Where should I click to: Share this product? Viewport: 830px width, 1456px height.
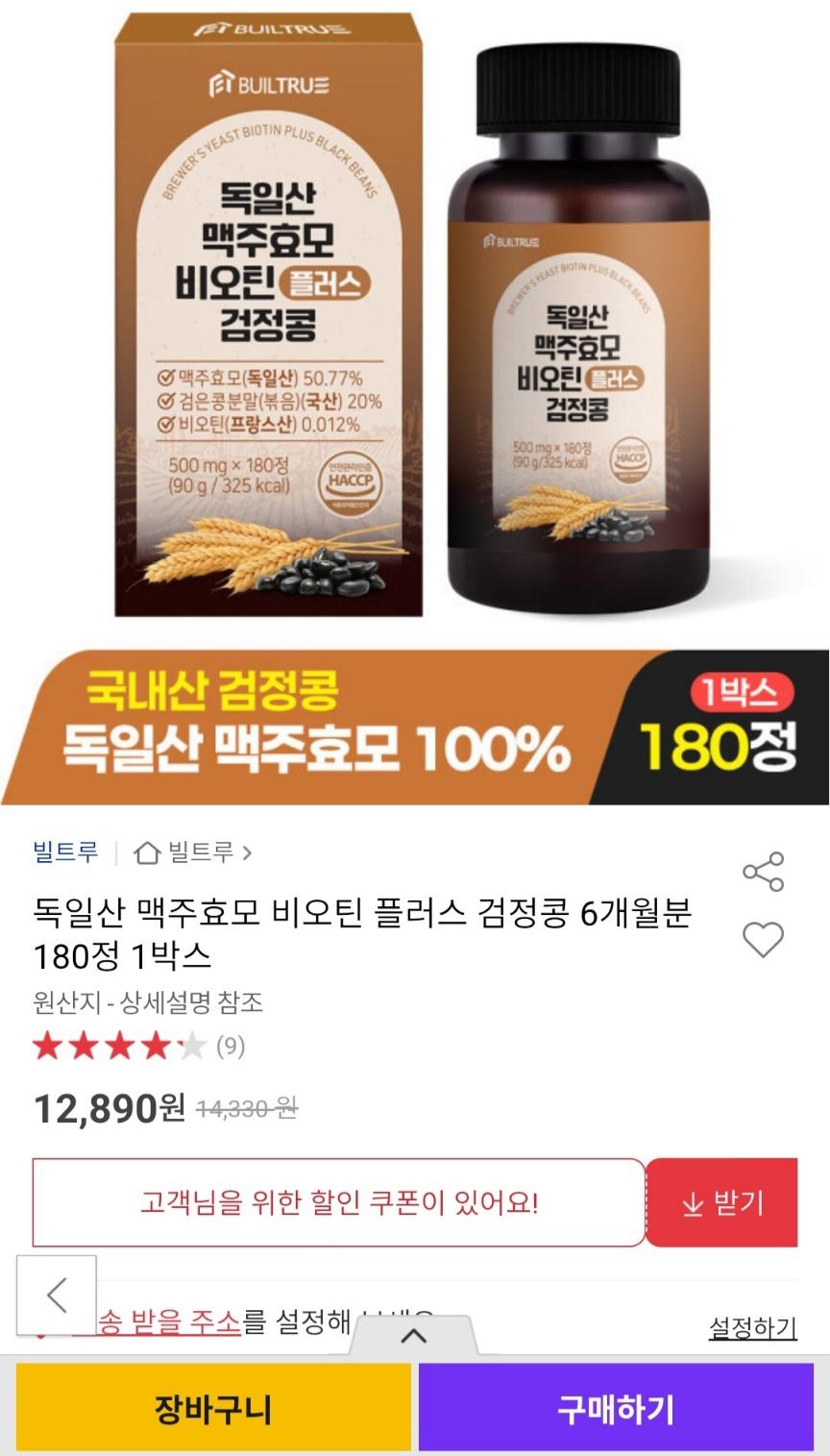764,871
